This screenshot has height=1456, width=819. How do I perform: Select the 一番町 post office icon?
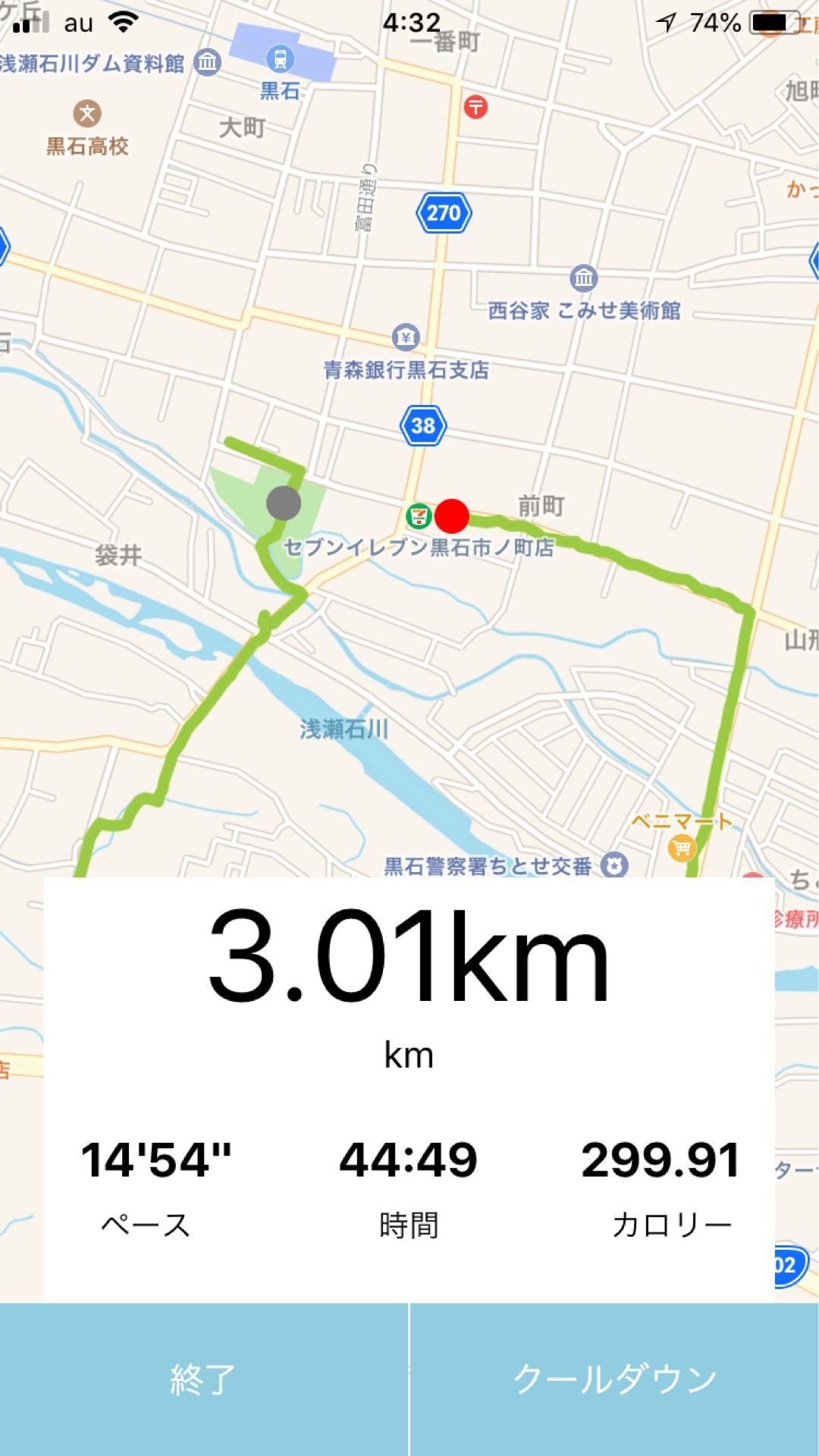tap(474, 105)
